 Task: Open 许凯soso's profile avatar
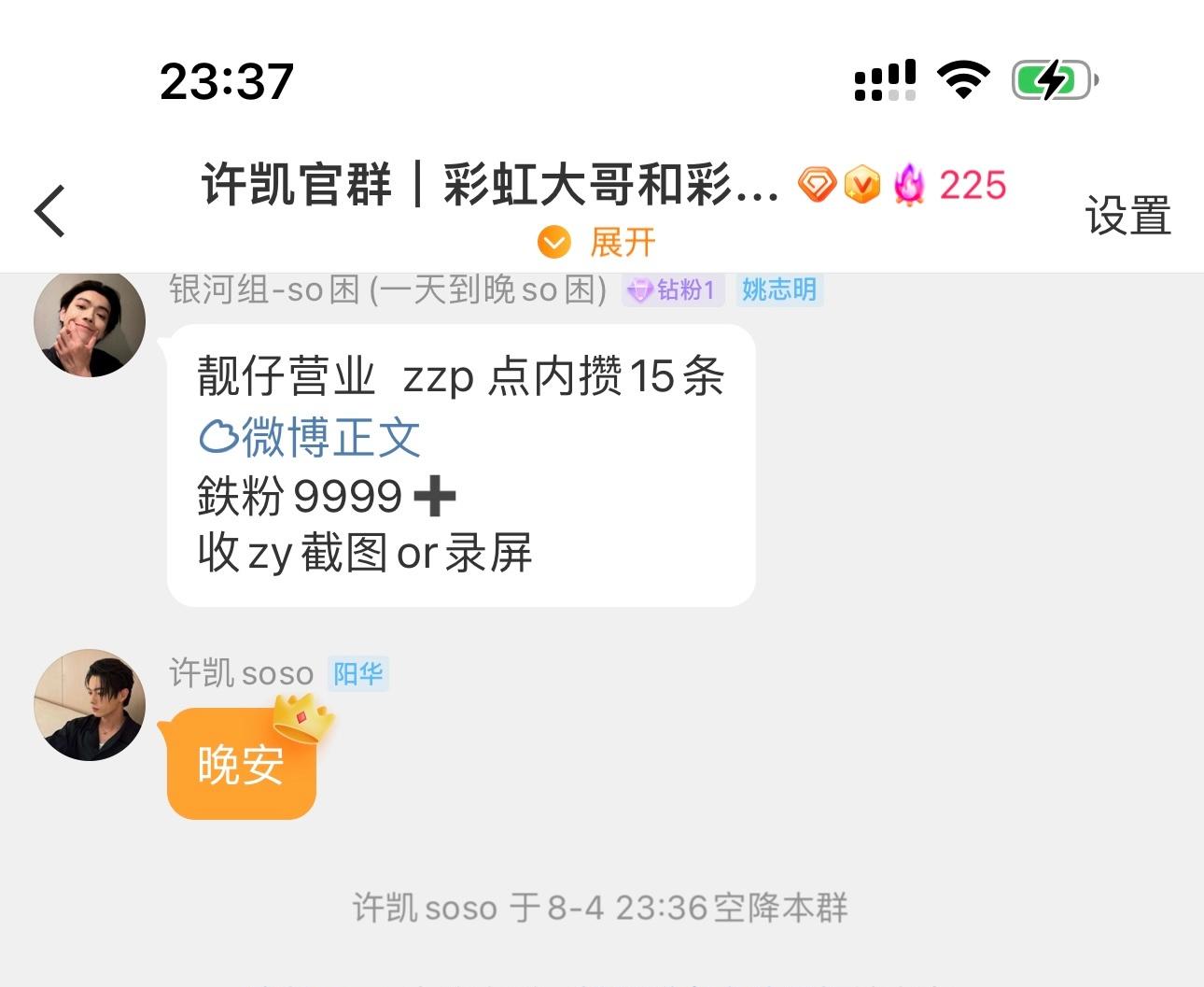pyautogui.click(x=90, y=704)
